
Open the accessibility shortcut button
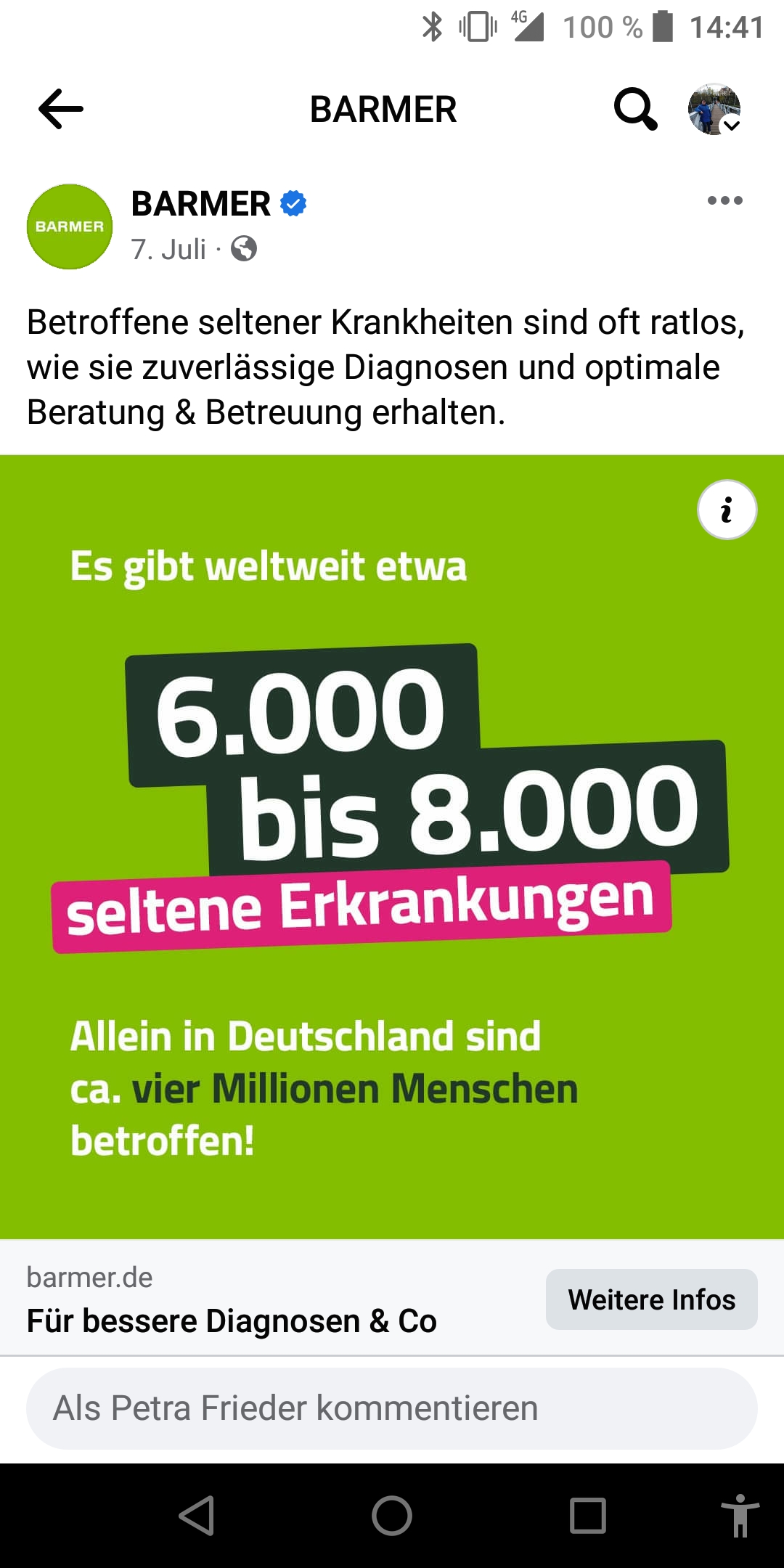click(739, 1516)
